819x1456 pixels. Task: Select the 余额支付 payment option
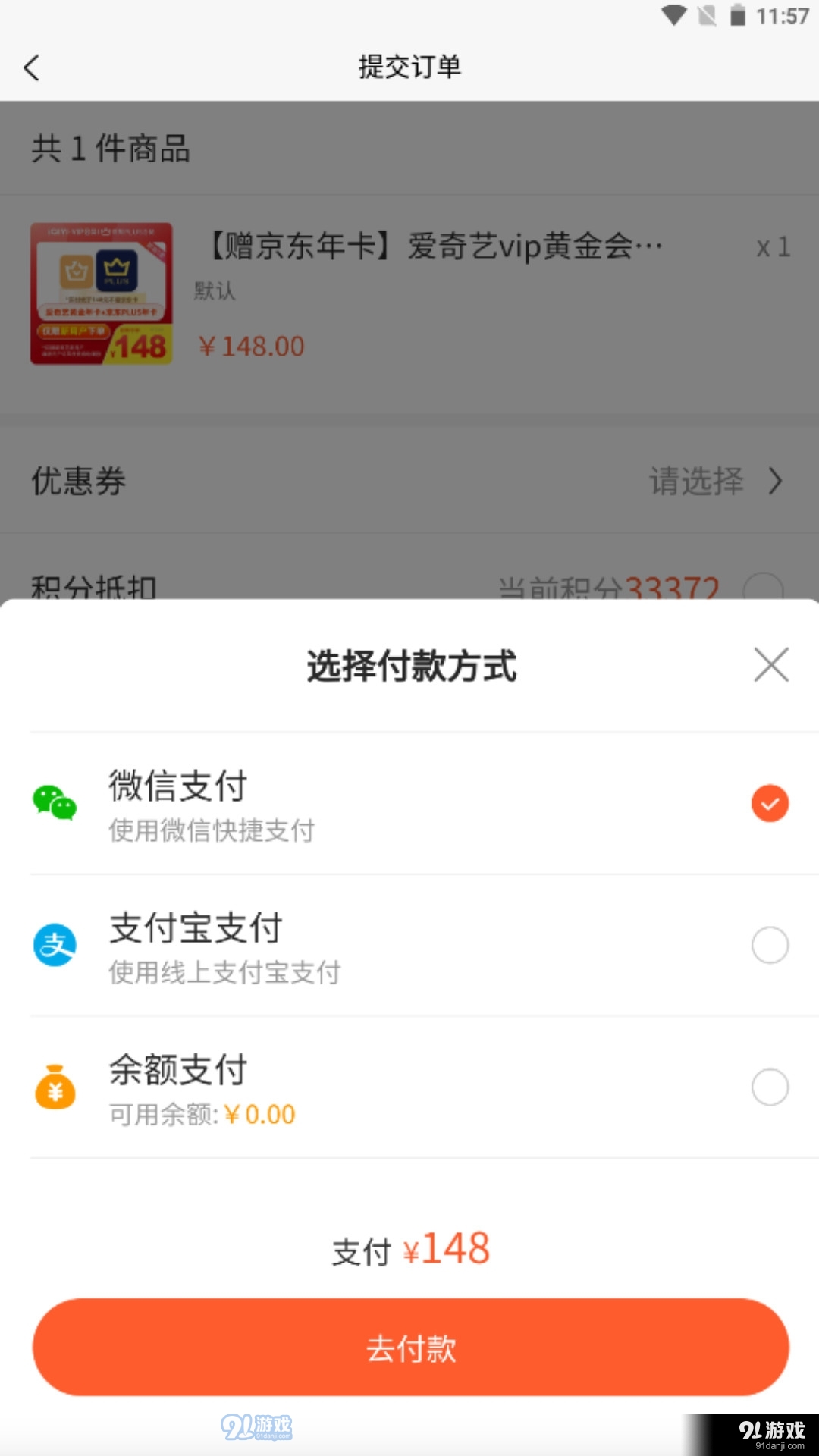[770, 1087]
